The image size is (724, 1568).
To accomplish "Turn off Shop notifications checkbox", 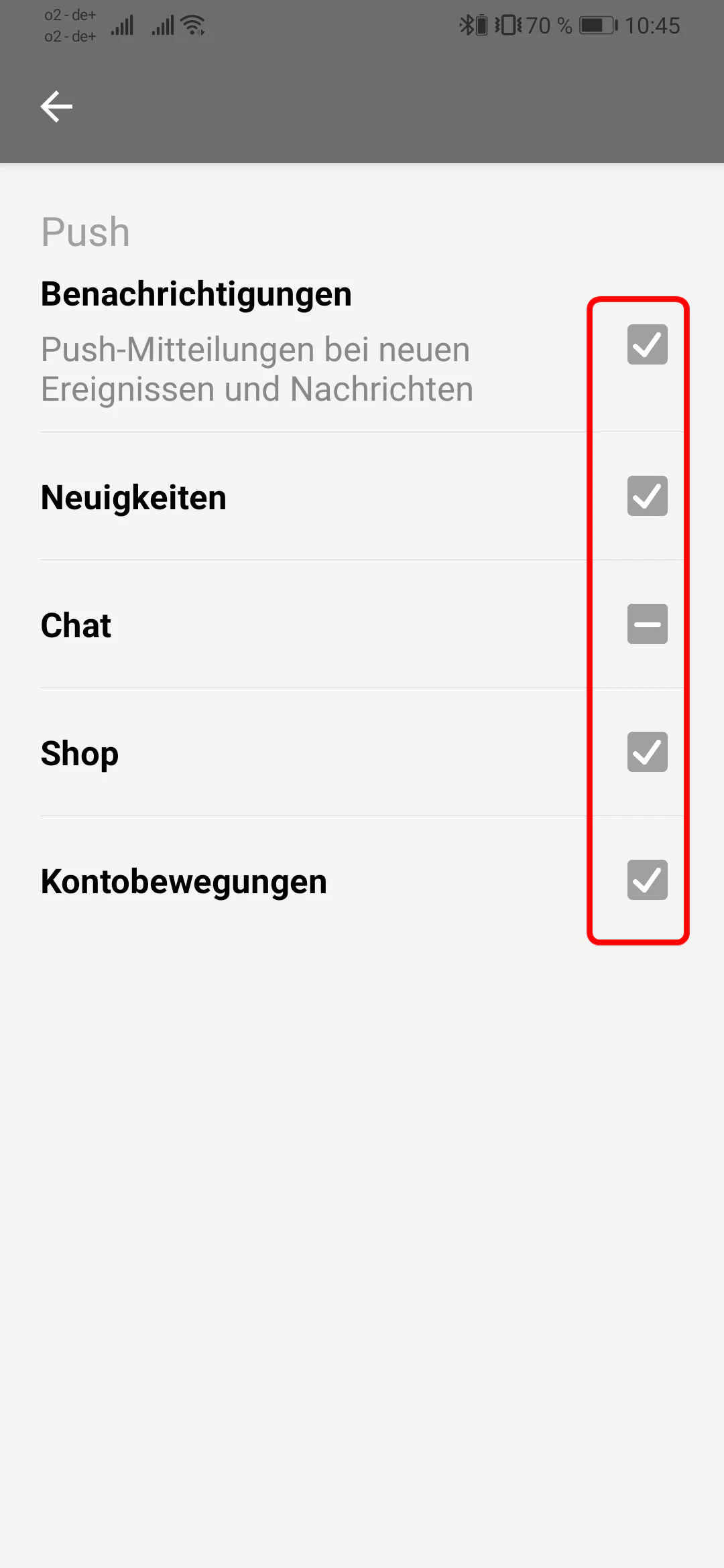I will tap(647, 752).
